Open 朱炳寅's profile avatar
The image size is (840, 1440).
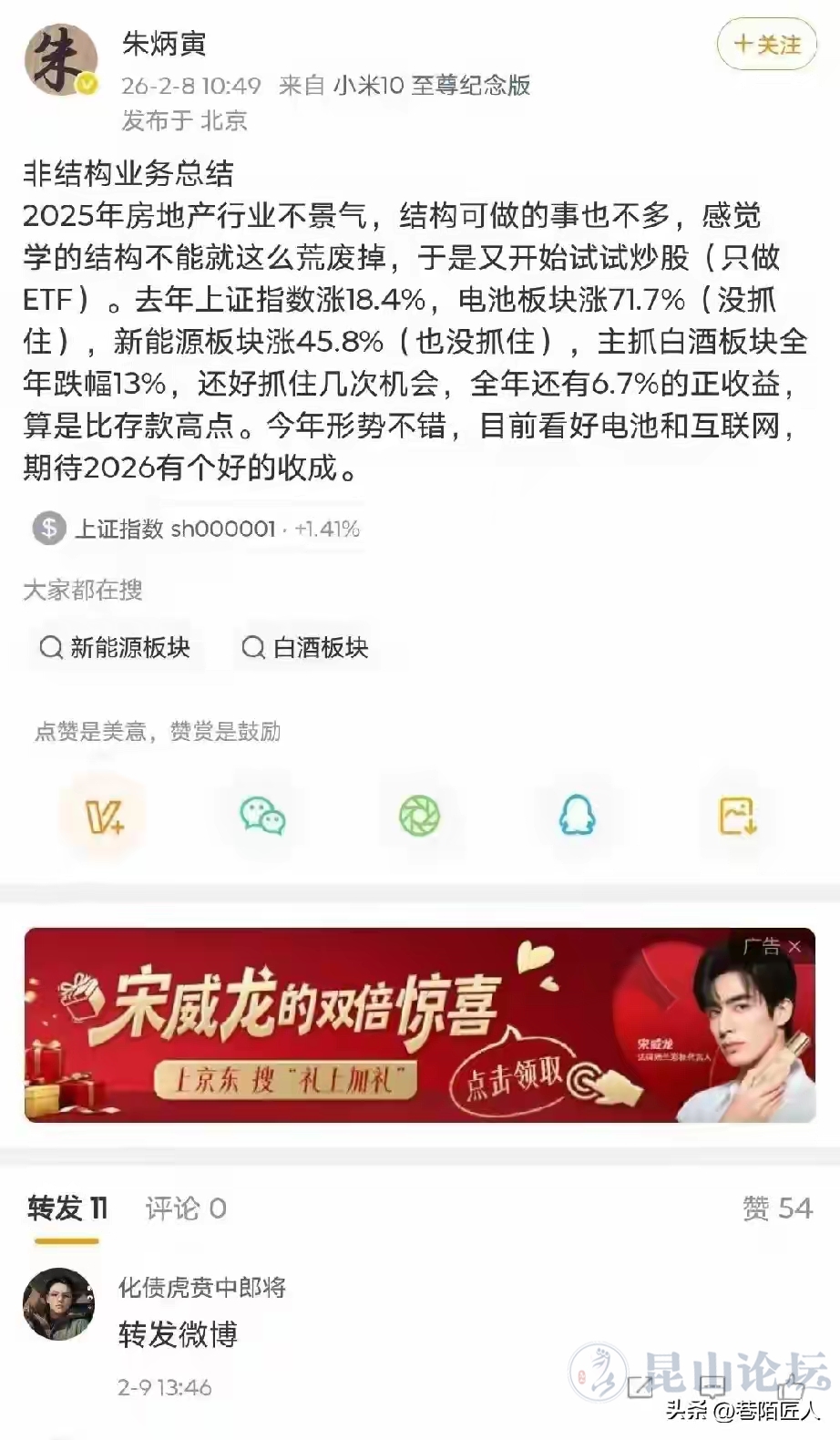[61, 60]
